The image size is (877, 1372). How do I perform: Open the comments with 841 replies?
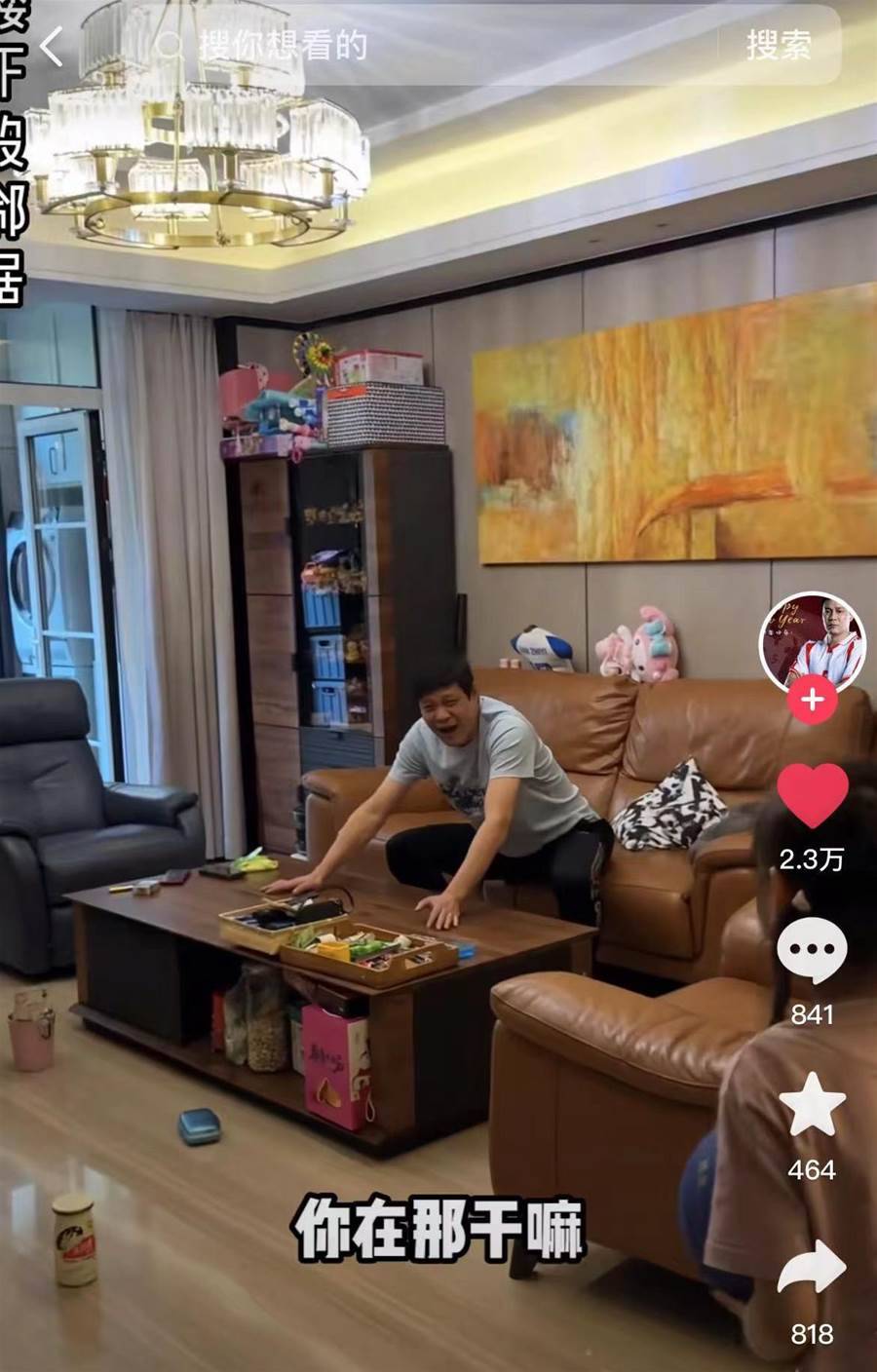click(x=813, y=950)
